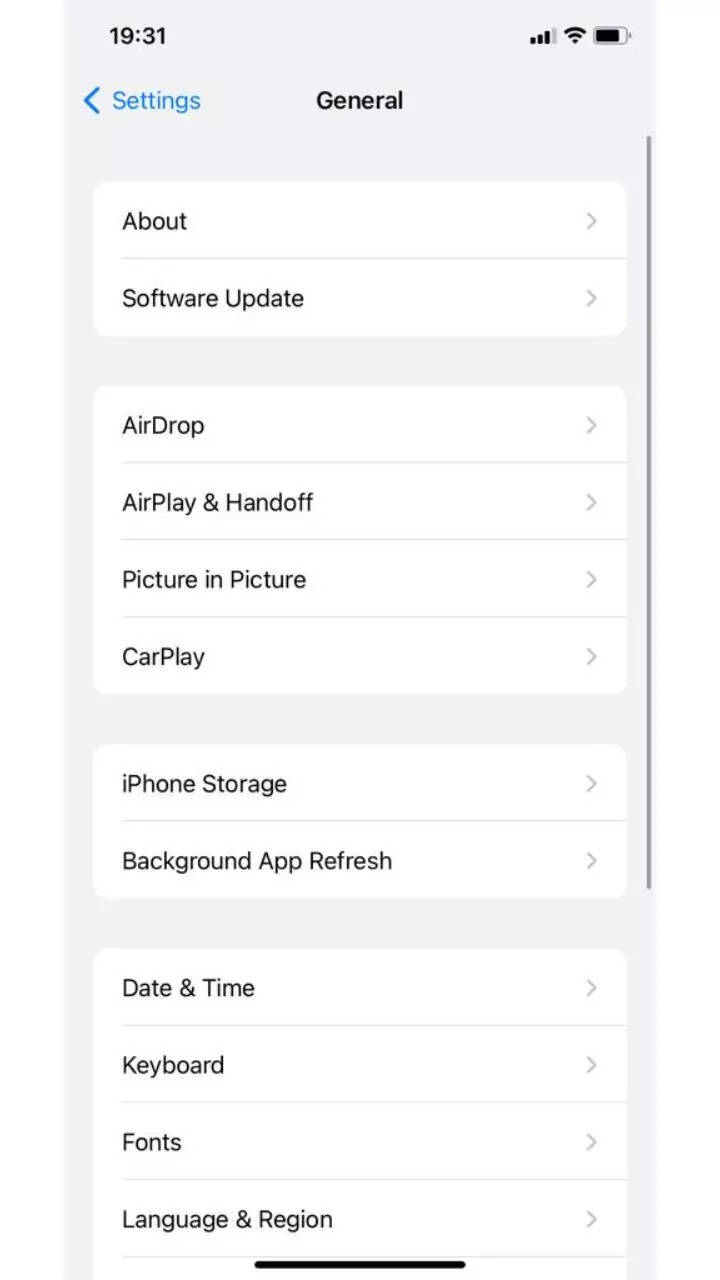The width and height of the screenshot is (720, 1280).
Task: Open the About row
Action: pyautogui.click(x=359, y=221)
